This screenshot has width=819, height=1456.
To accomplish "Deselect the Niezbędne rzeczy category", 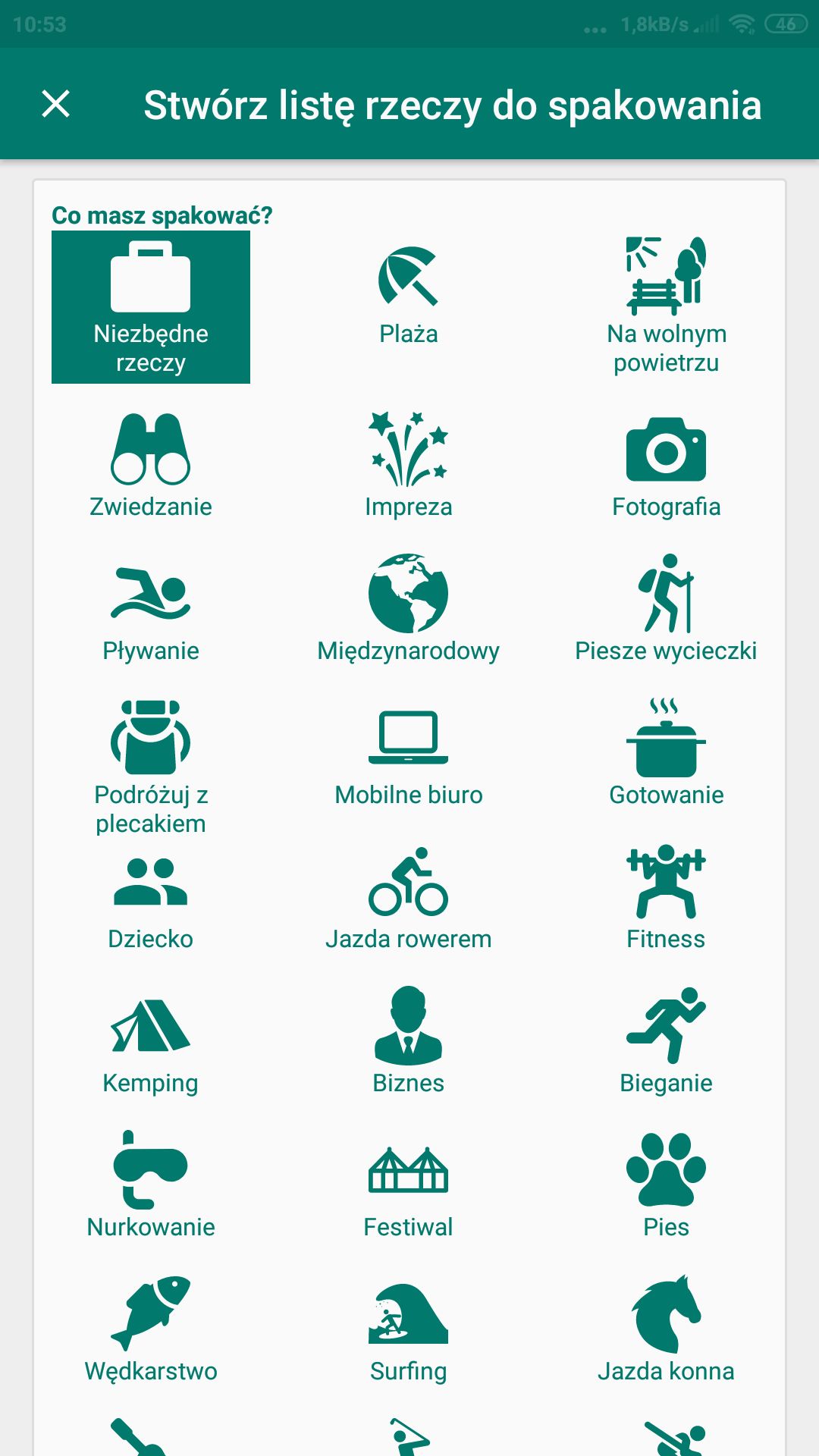I will pyautogui.click(x=151, y=307).
